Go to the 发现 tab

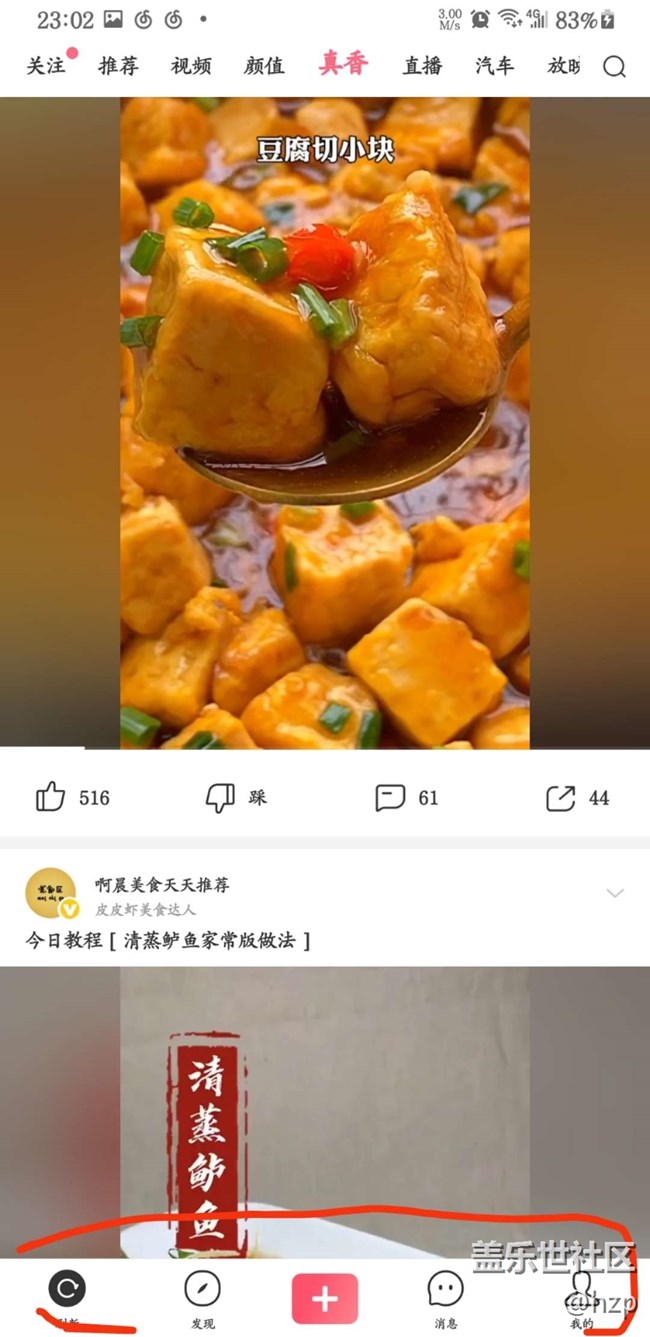point(203,1296)
